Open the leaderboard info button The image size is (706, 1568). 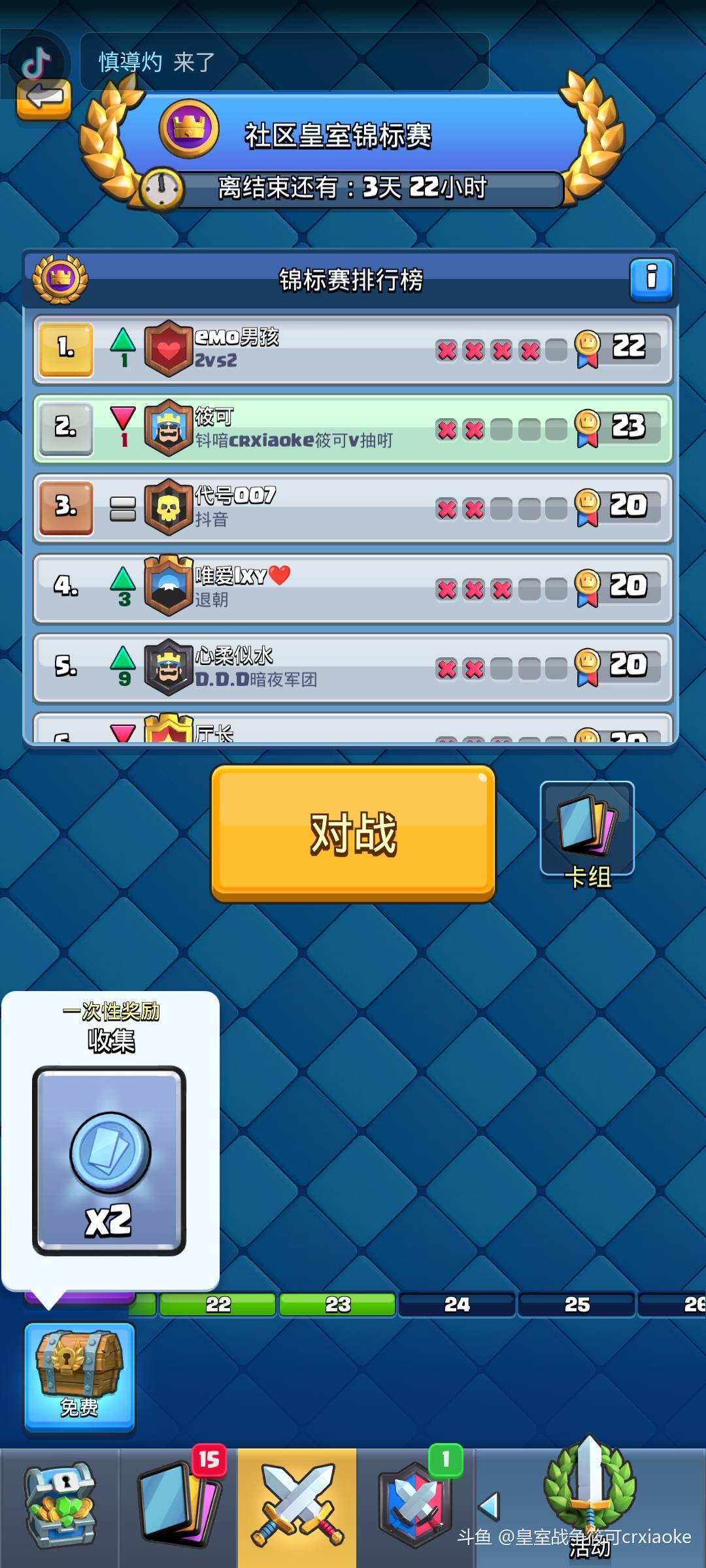coord(650,280)
